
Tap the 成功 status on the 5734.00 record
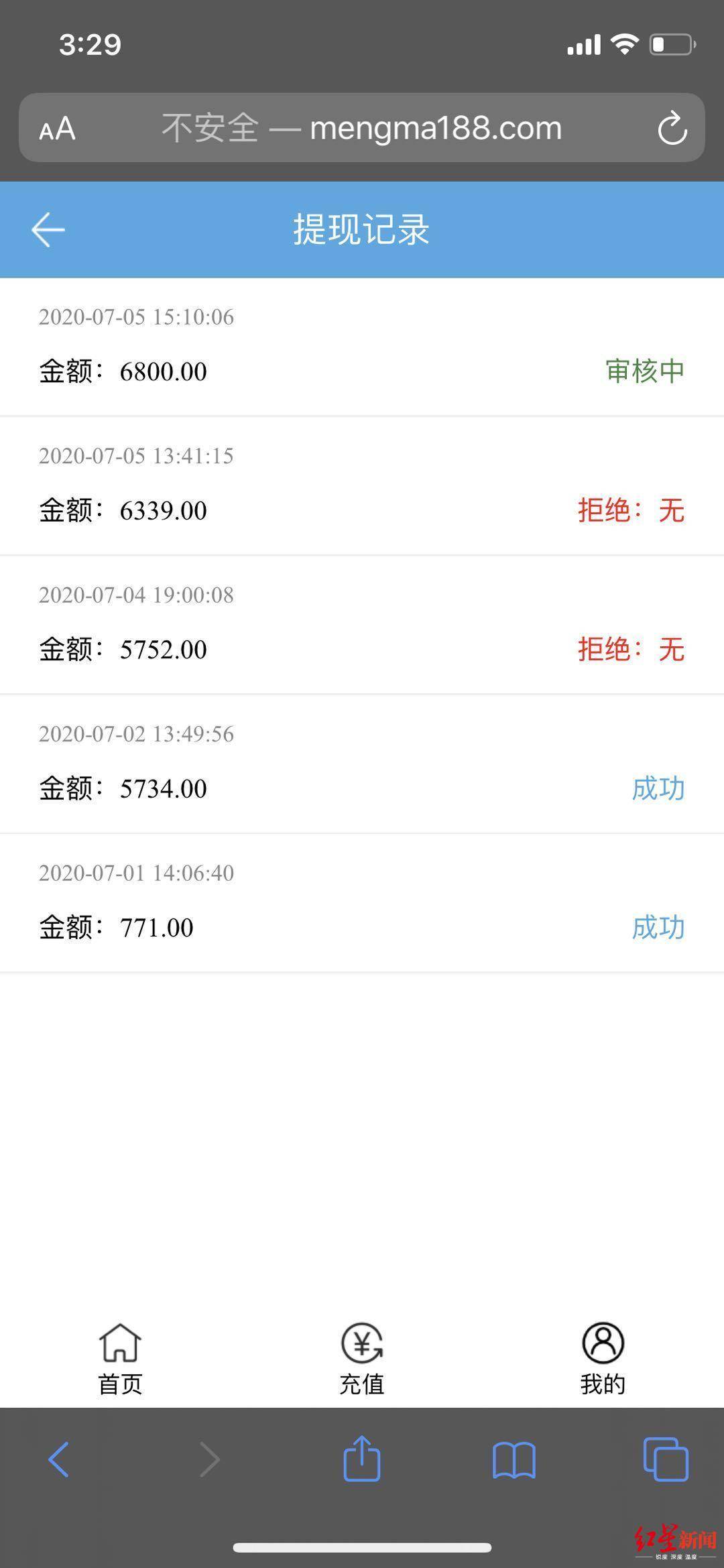click(660, 788)
